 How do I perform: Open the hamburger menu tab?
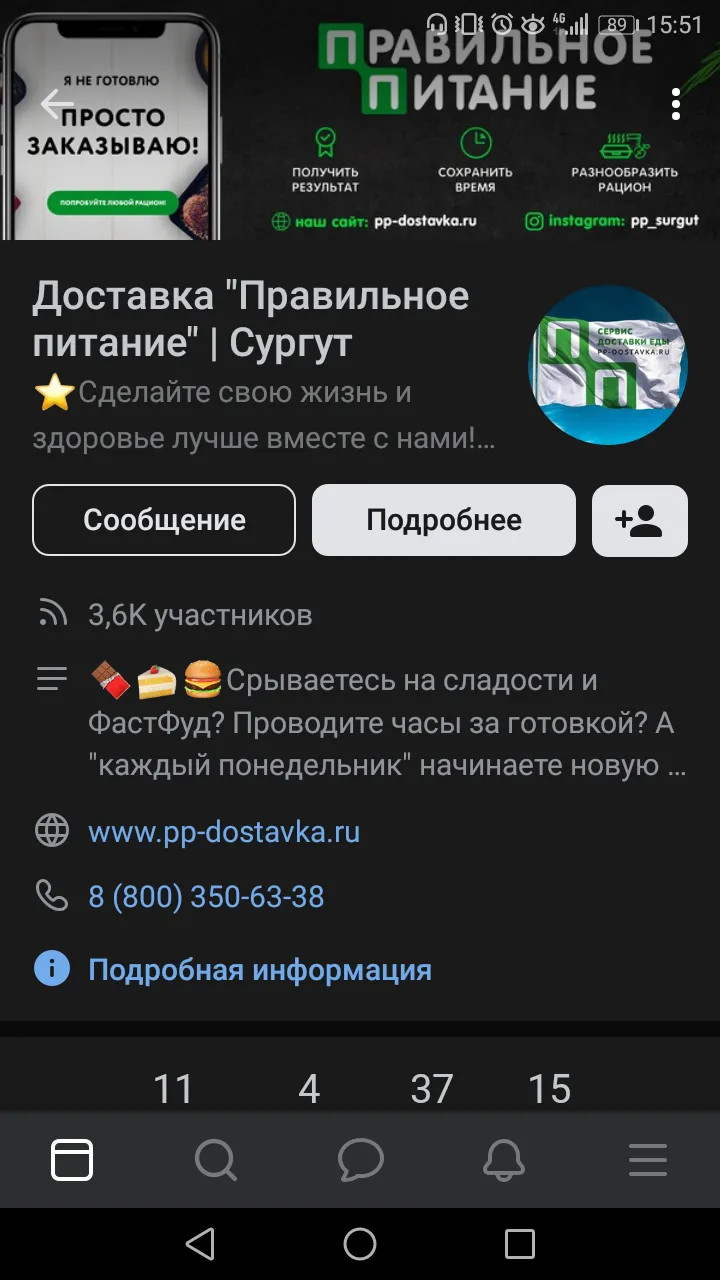648,1160
